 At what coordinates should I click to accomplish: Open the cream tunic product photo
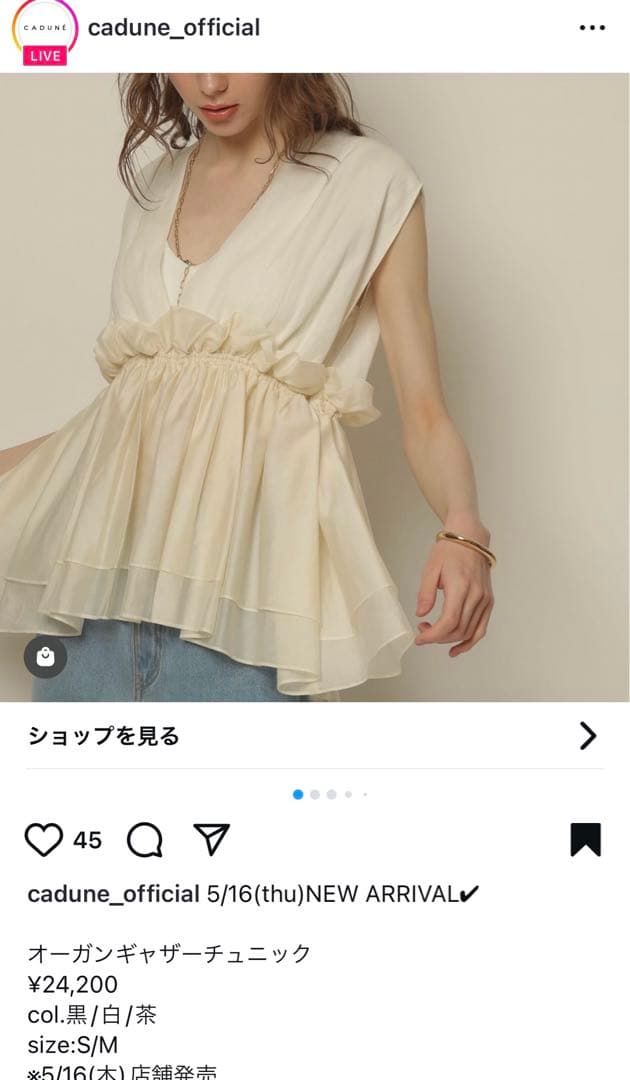coord(314,390)
